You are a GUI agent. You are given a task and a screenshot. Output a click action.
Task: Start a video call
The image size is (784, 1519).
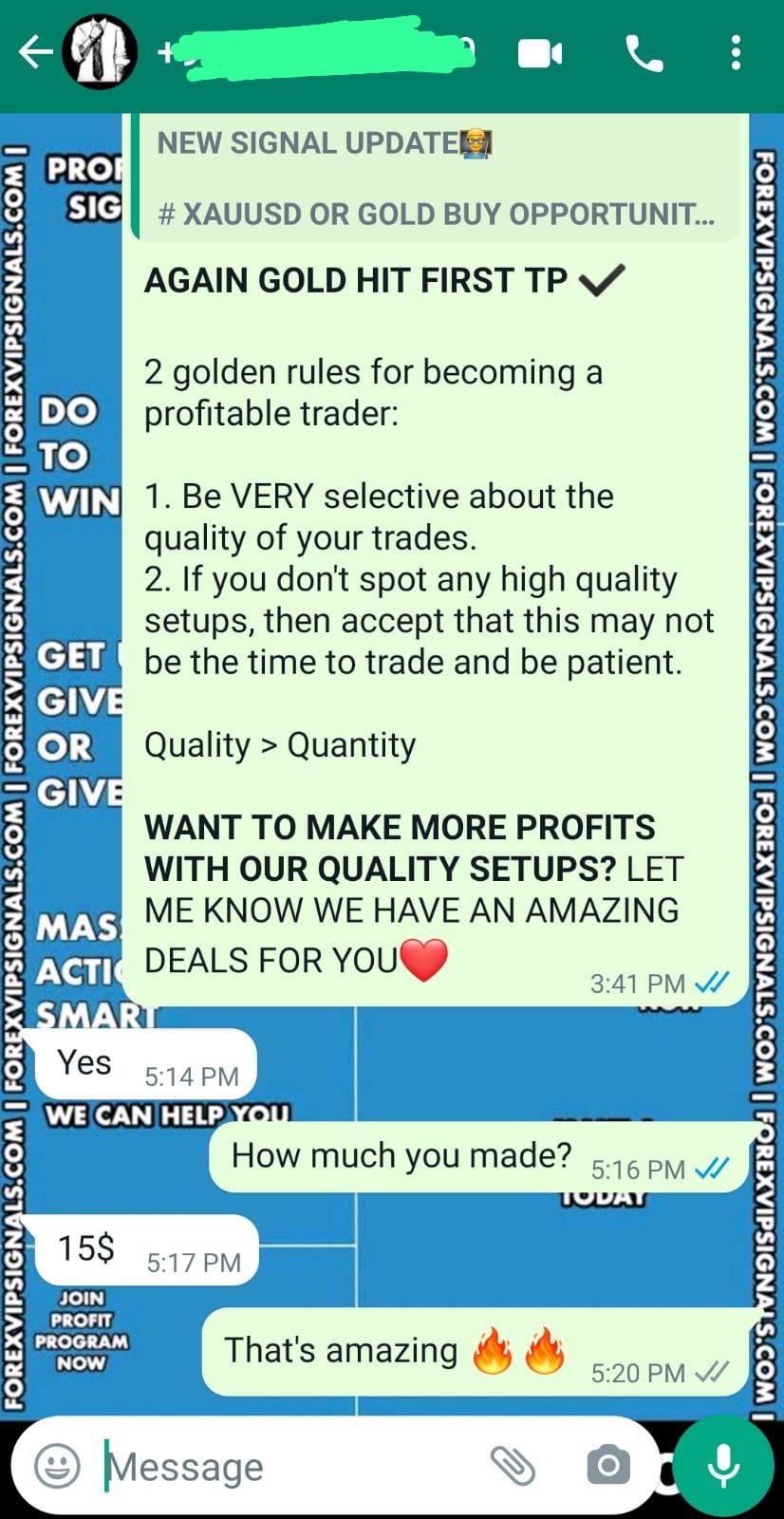[x=540, y=54]
